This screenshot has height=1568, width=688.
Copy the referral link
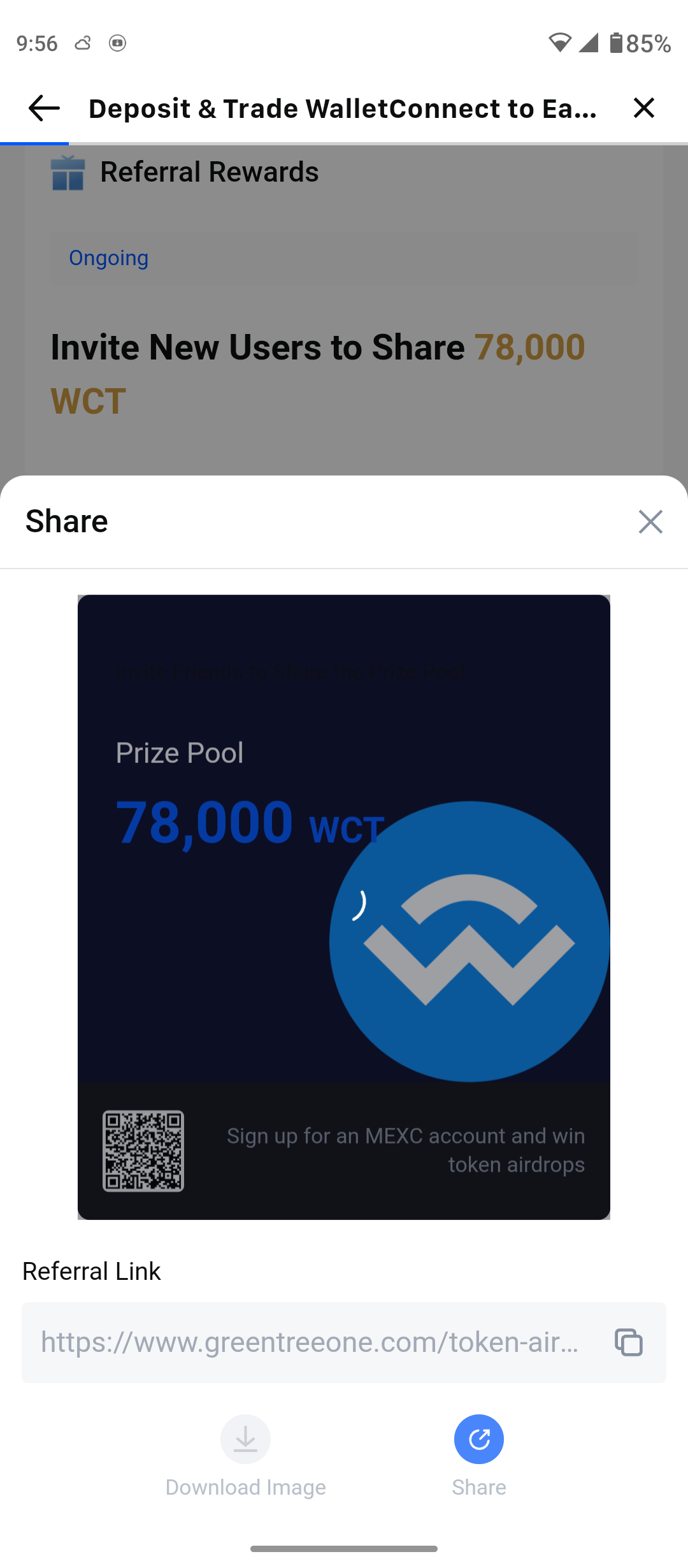[x=628, y=1342]
